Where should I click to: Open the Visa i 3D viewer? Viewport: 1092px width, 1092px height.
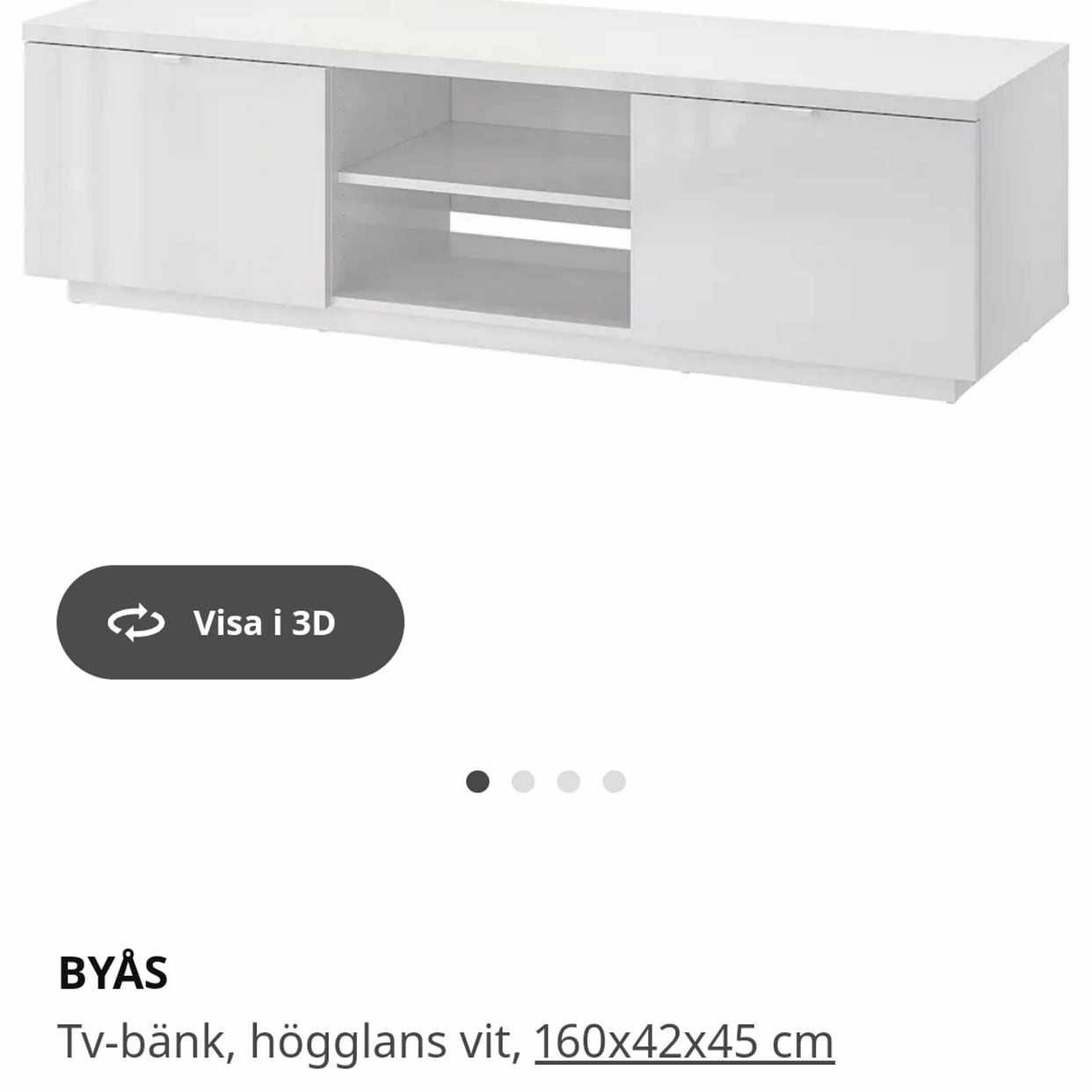[230, 622]
